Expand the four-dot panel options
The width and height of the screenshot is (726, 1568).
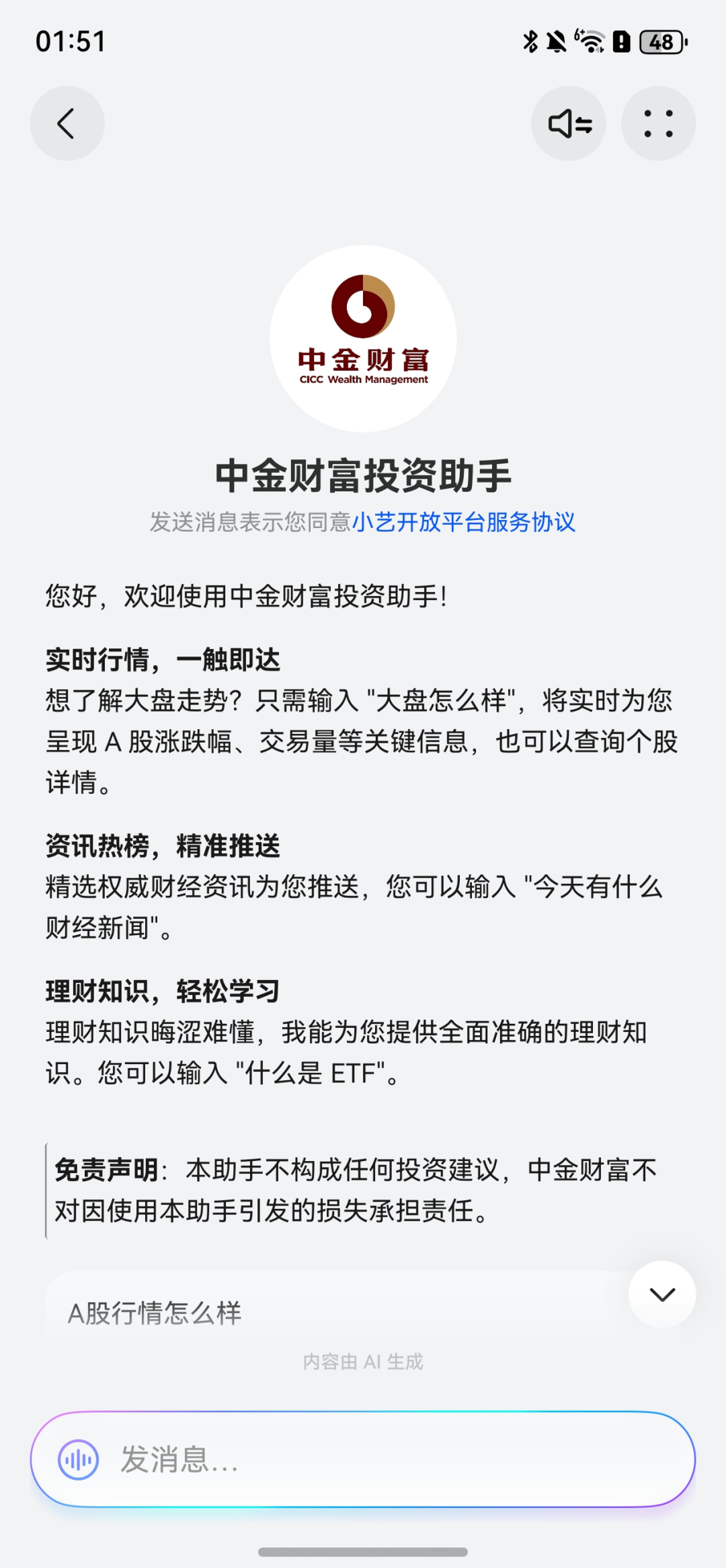659,123
